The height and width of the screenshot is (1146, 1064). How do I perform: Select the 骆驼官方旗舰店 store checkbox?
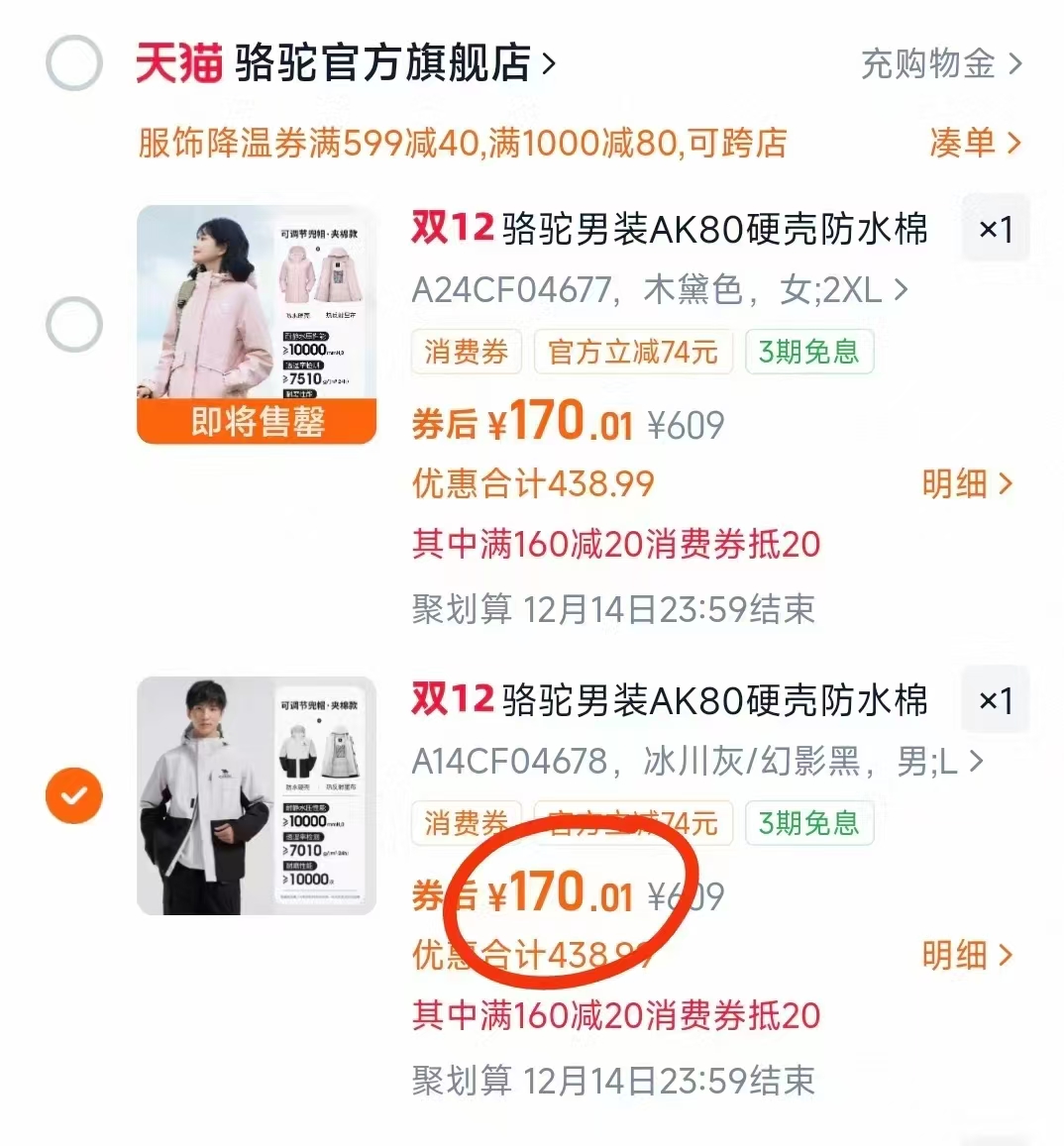pos(73,63)
